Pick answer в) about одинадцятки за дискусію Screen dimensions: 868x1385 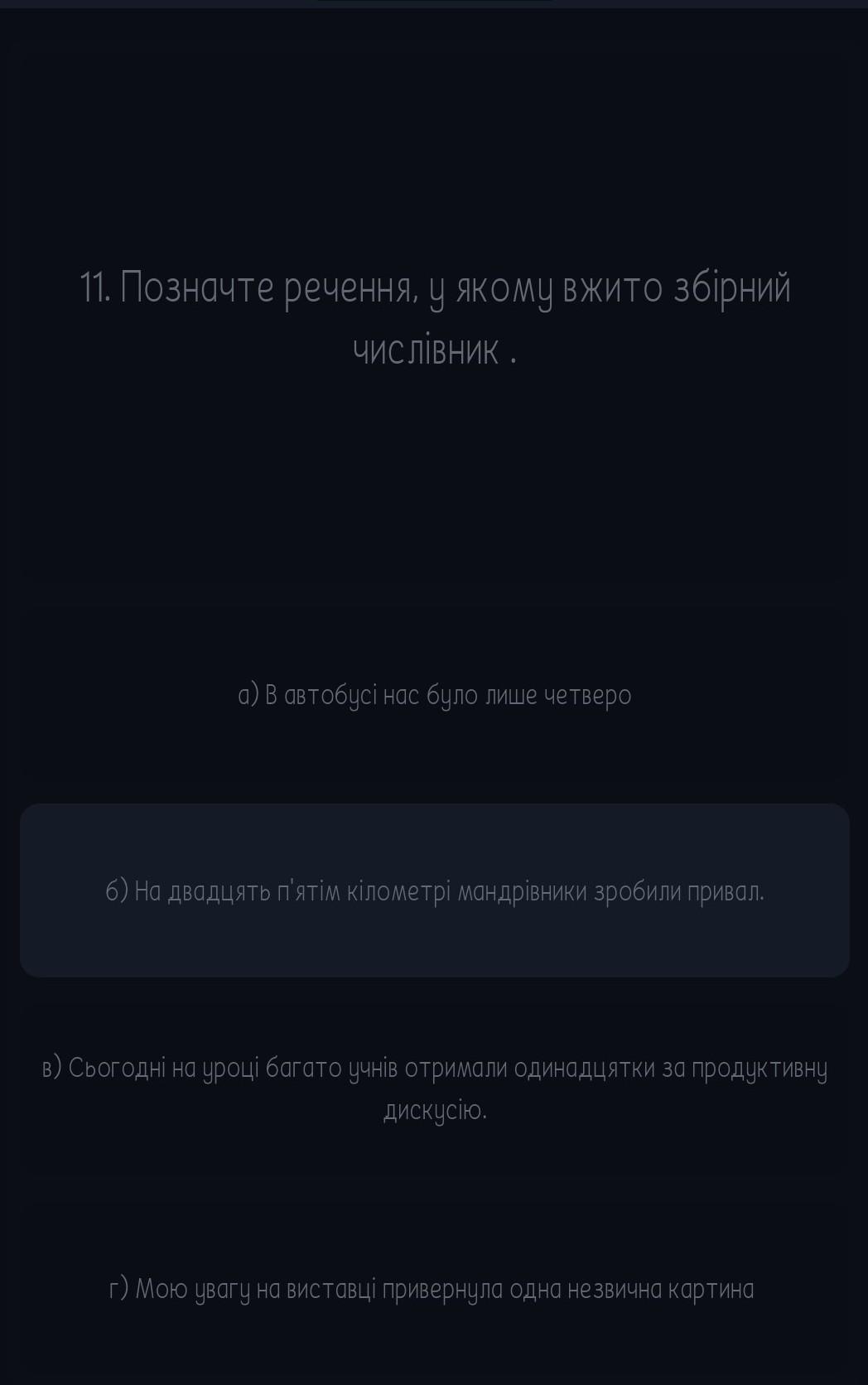(x=434, y=1088)
